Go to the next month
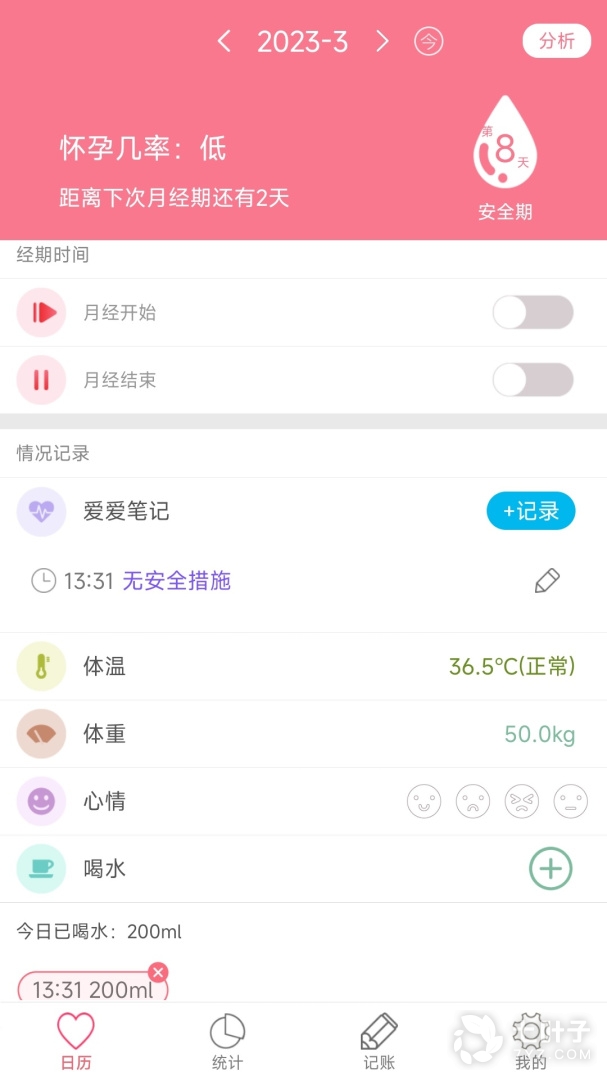This screenshot has height=1080, width=607. (382, 41)
